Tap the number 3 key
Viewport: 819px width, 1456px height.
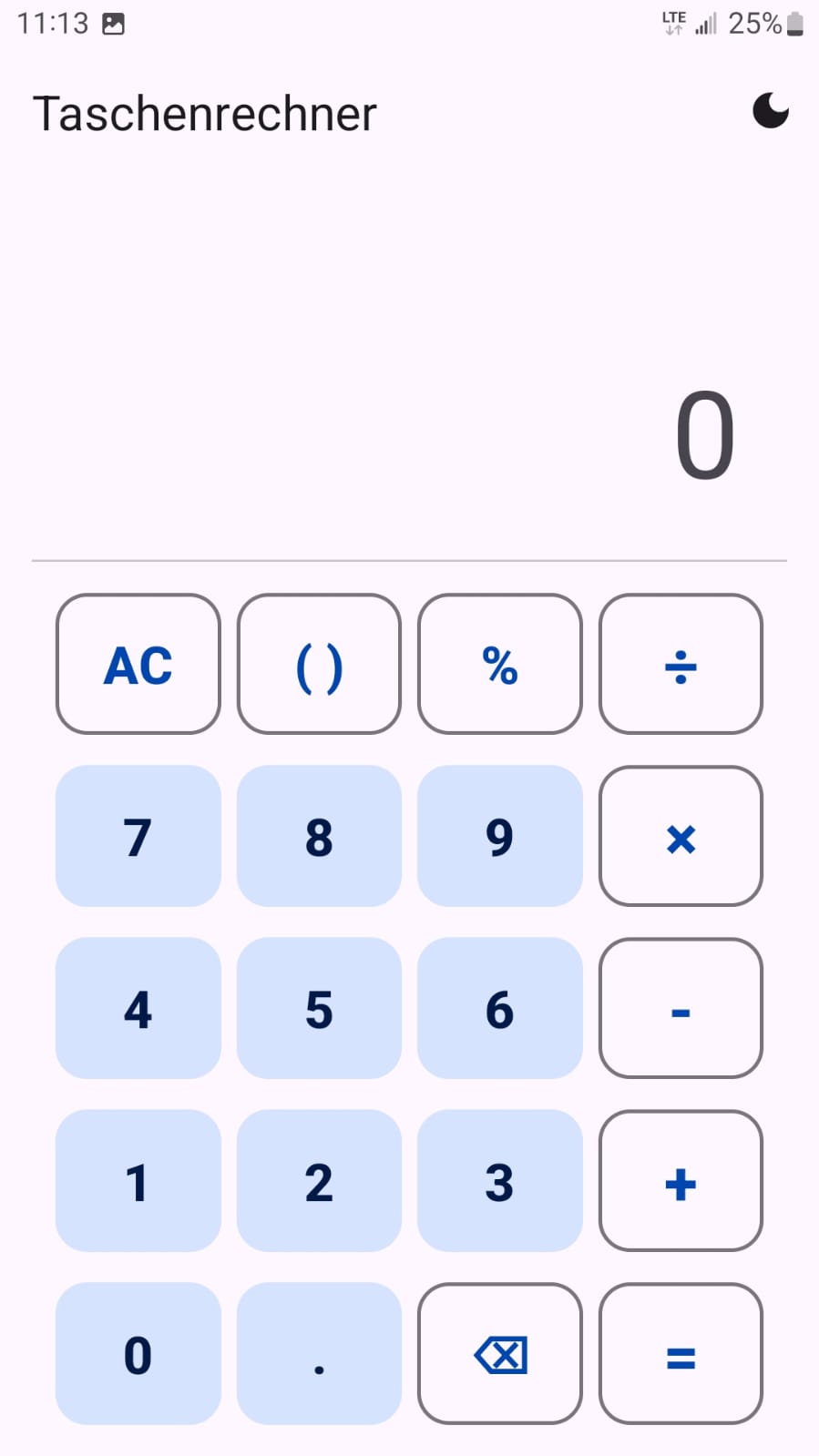[499, 1181]
